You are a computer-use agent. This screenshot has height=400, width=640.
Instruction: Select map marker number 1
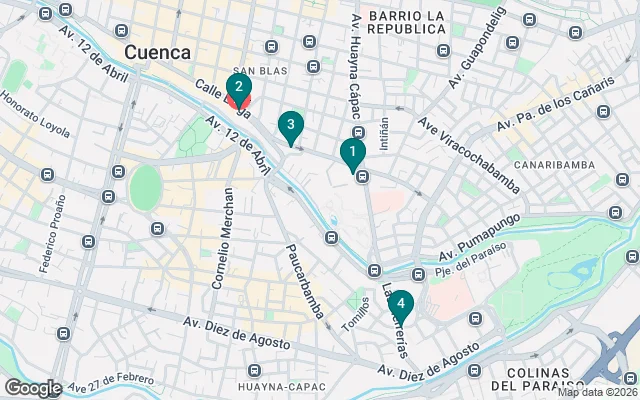pyautogui.click(x=352, y=152)
